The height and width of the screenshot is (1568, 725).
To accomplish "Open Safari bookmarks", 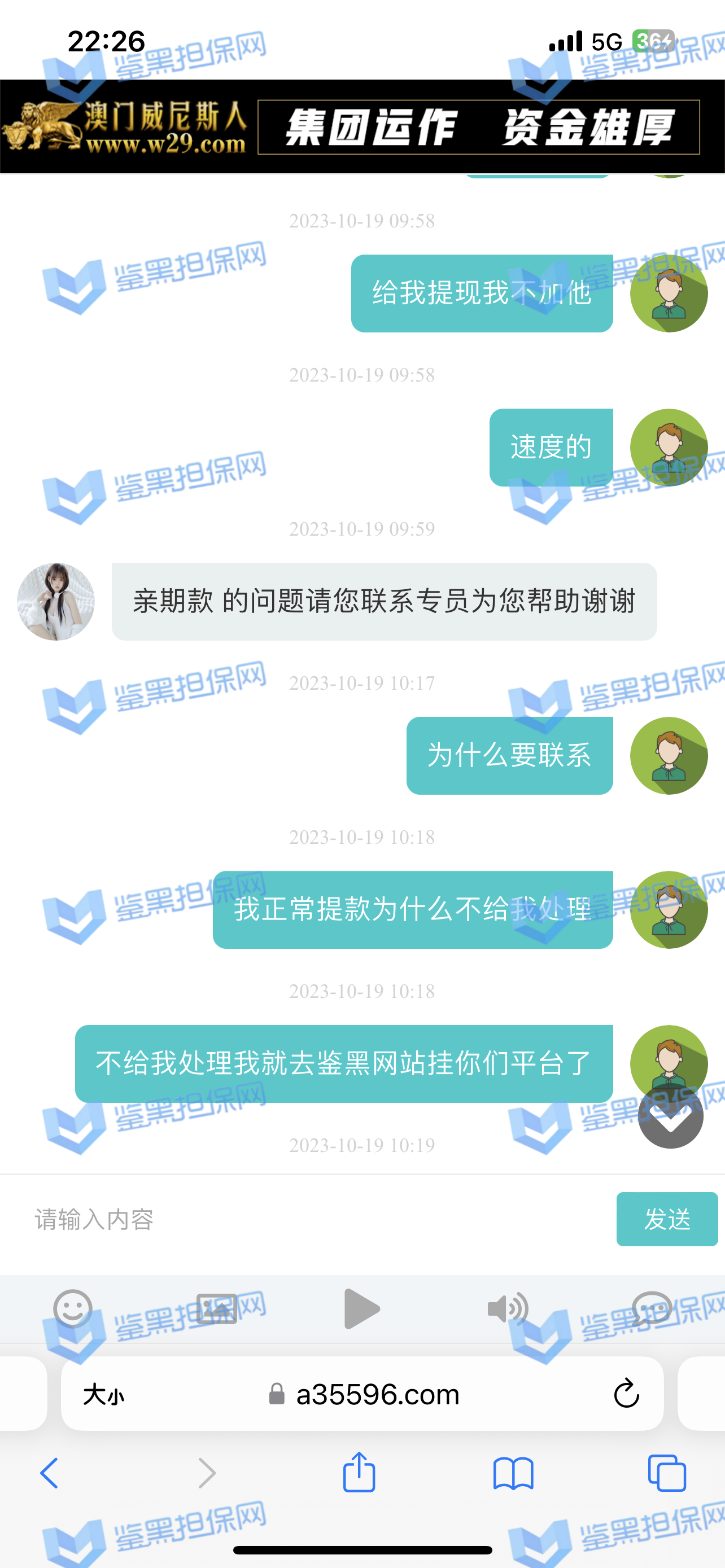I will [x=513, y=1473].
